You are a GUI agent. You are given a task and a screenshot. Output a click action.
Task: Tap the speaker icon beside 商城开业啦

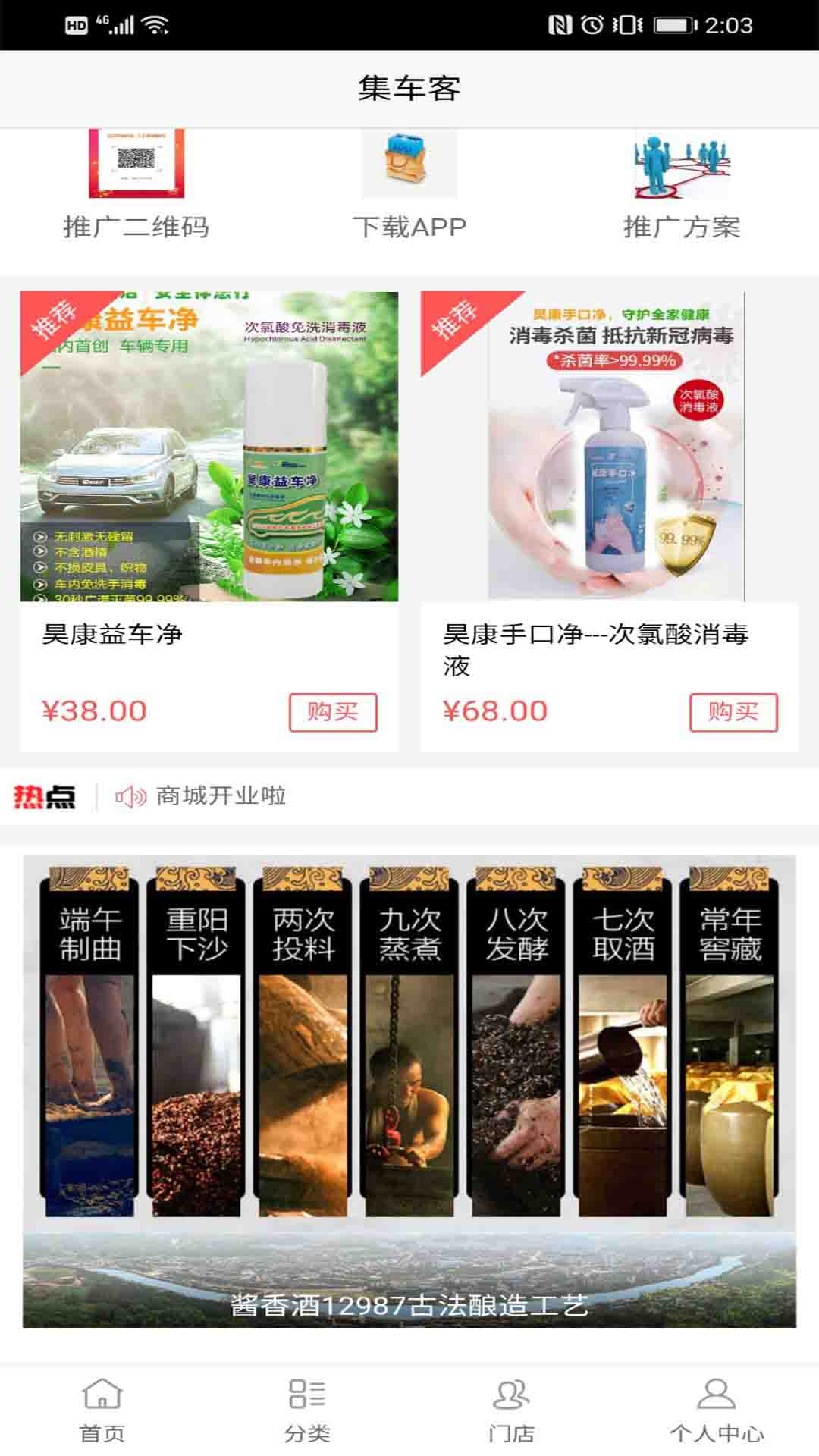click(x=130, y=797)
